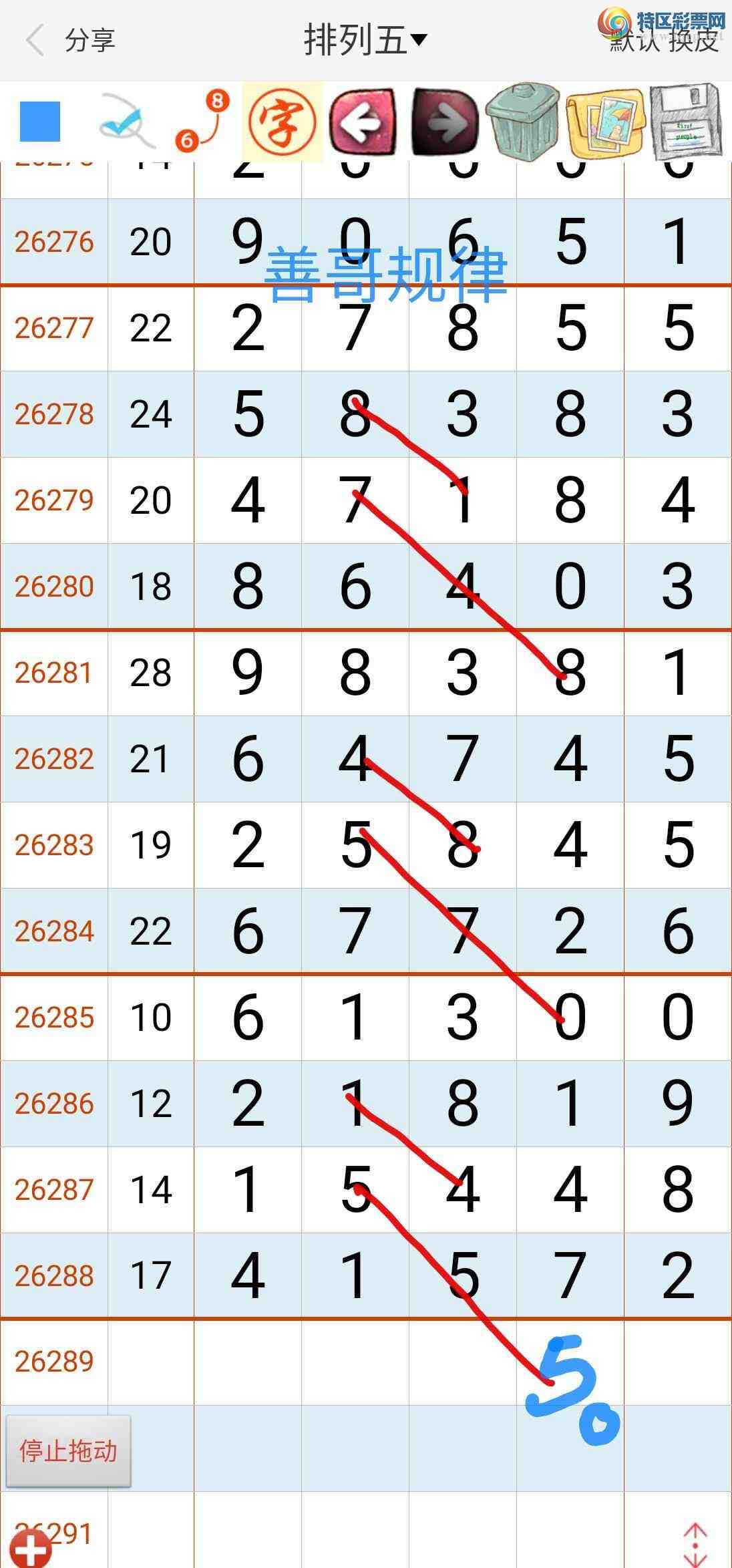Pick the blue pen color swatch
Image resolution: width=732 pixels, height=1568 pixels.
[x=40, y=122]
